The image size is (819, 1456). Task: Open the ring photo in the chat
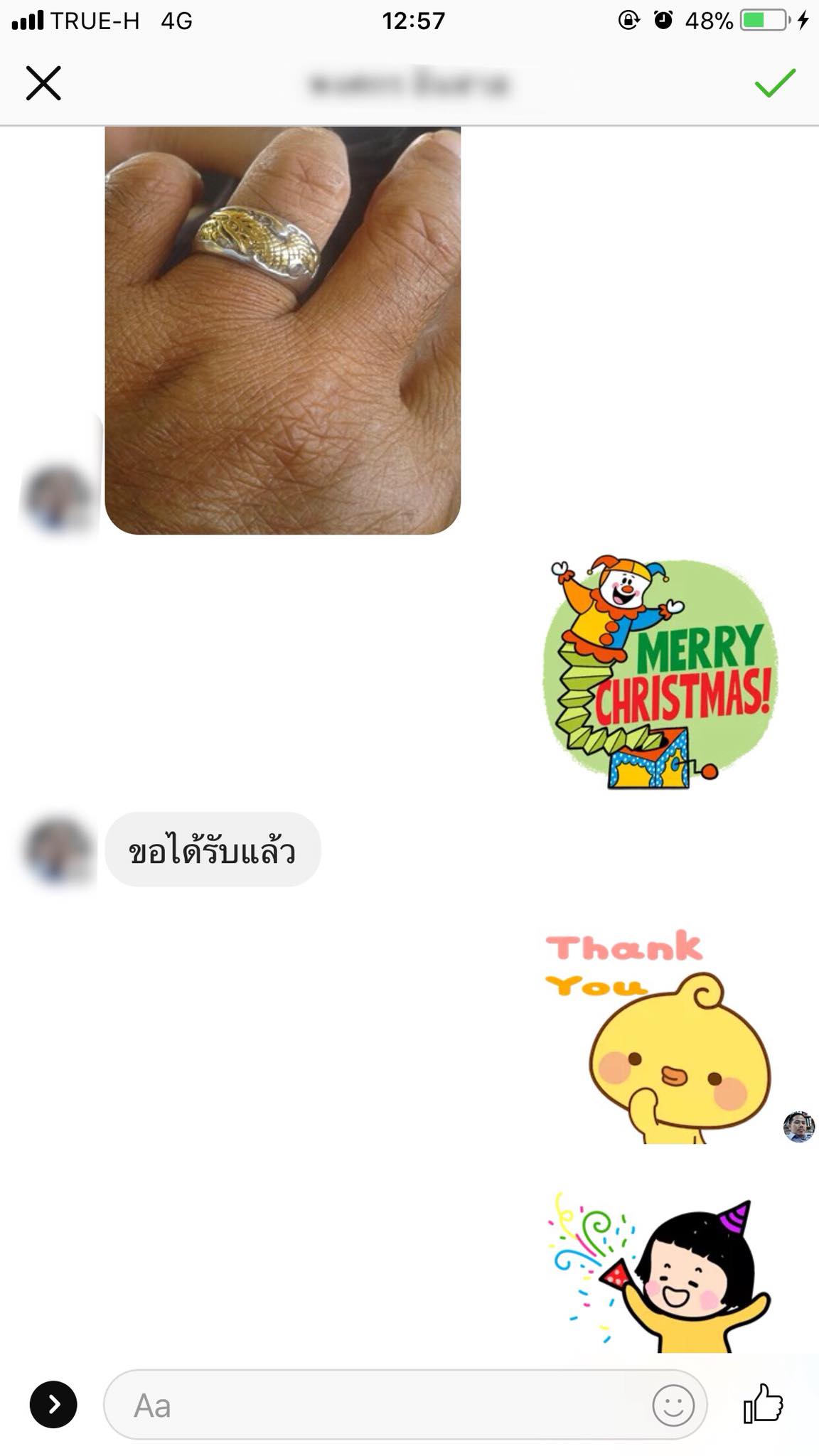tap(282, 330)
